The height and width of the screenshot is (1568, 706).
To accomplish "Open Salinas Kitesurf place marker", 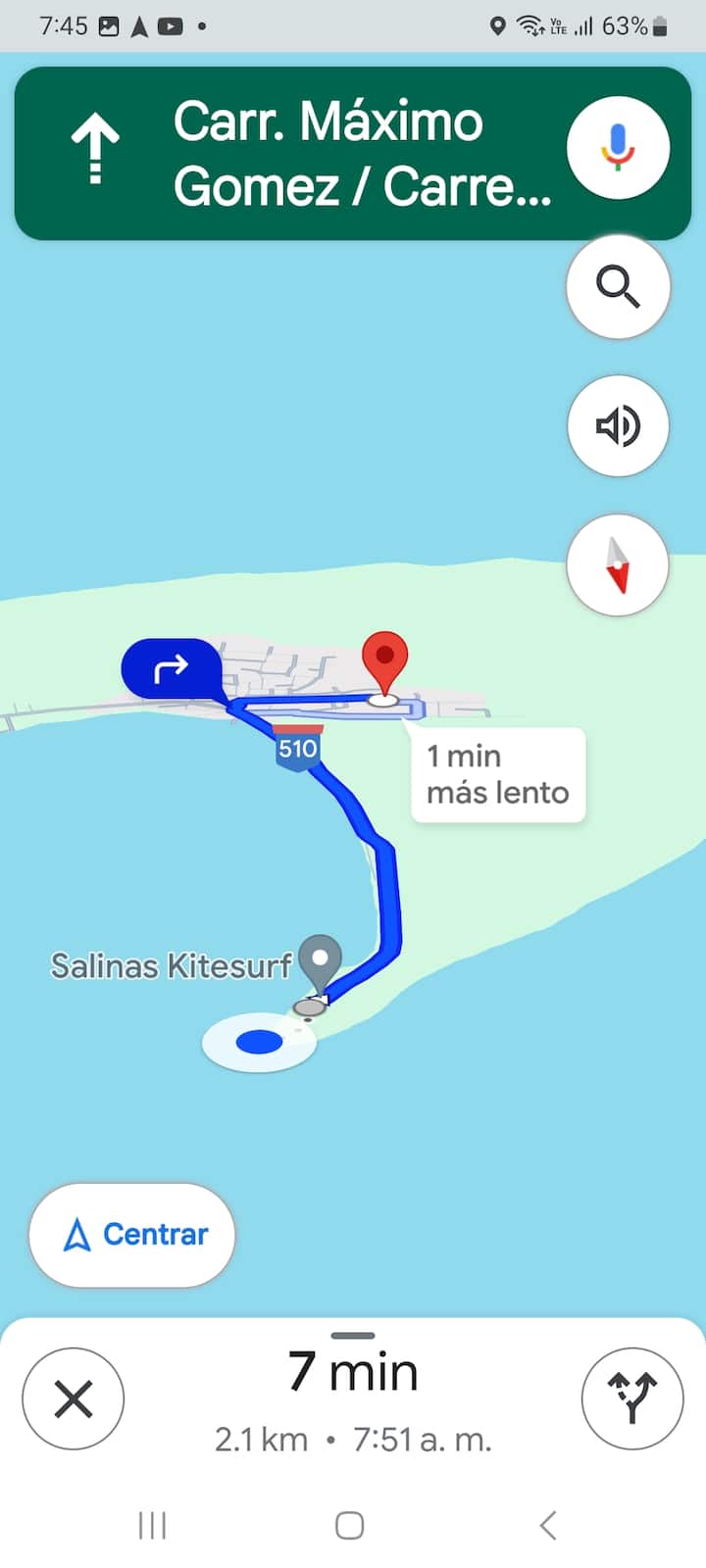I will [320, 962].
